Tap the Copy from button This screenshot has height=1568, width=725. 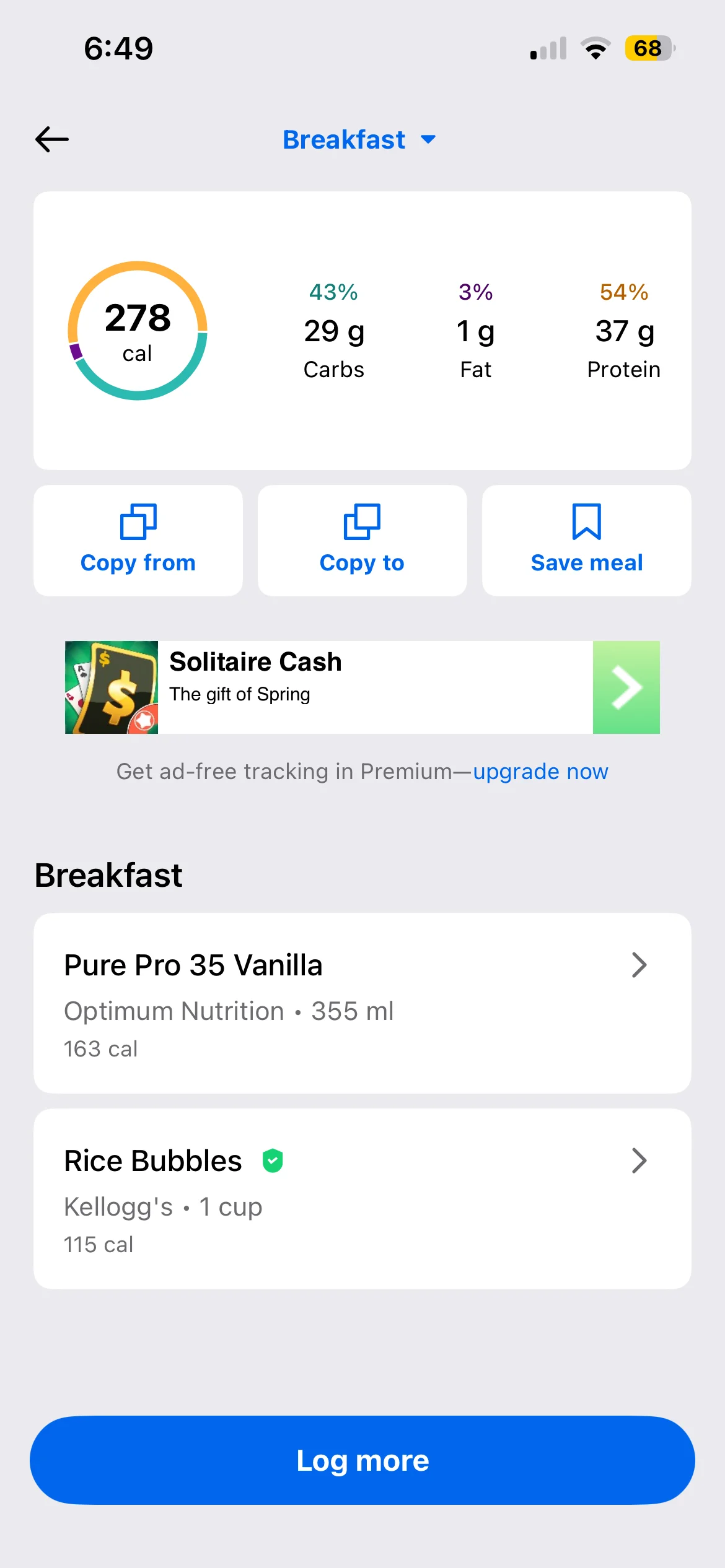click(138, 540)
